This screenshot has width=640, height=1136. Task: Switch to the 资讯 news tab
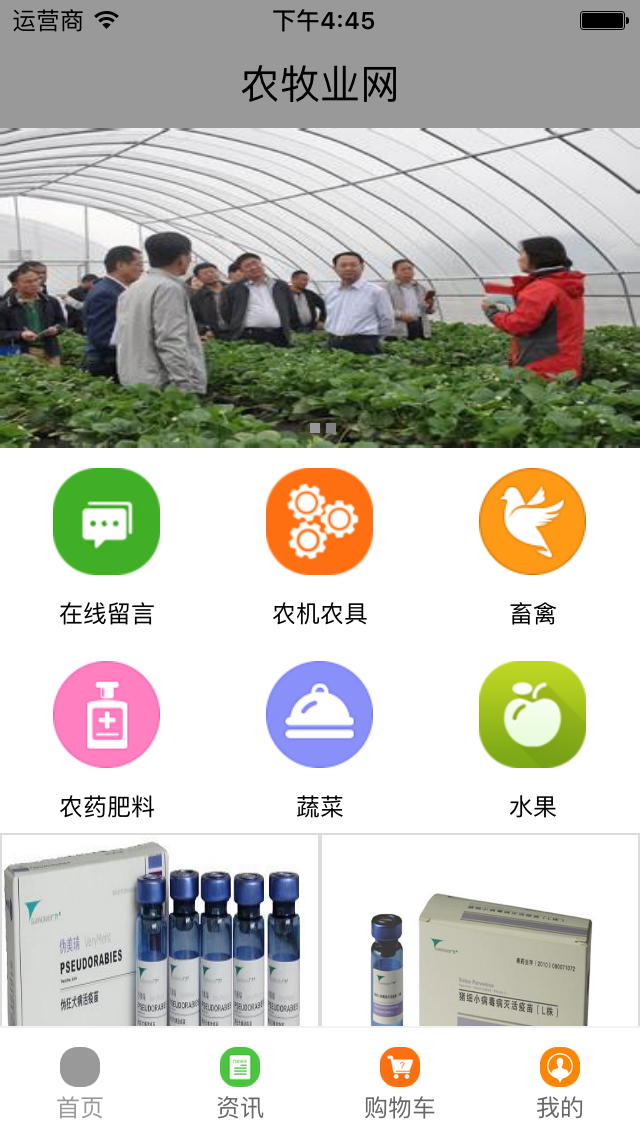[240, 1082]
